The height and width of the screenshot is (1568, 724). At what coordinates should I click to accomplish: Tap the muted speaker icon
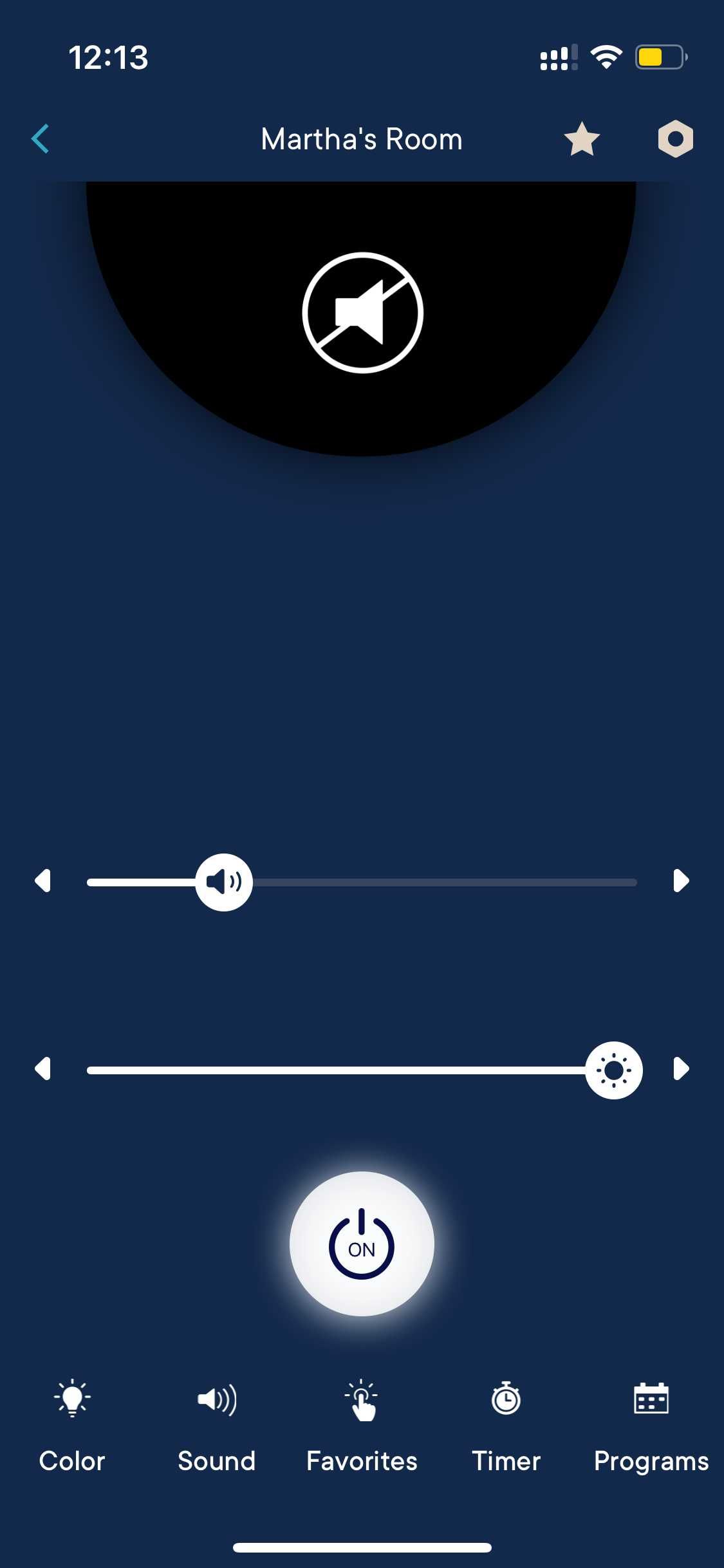[362, 313]
